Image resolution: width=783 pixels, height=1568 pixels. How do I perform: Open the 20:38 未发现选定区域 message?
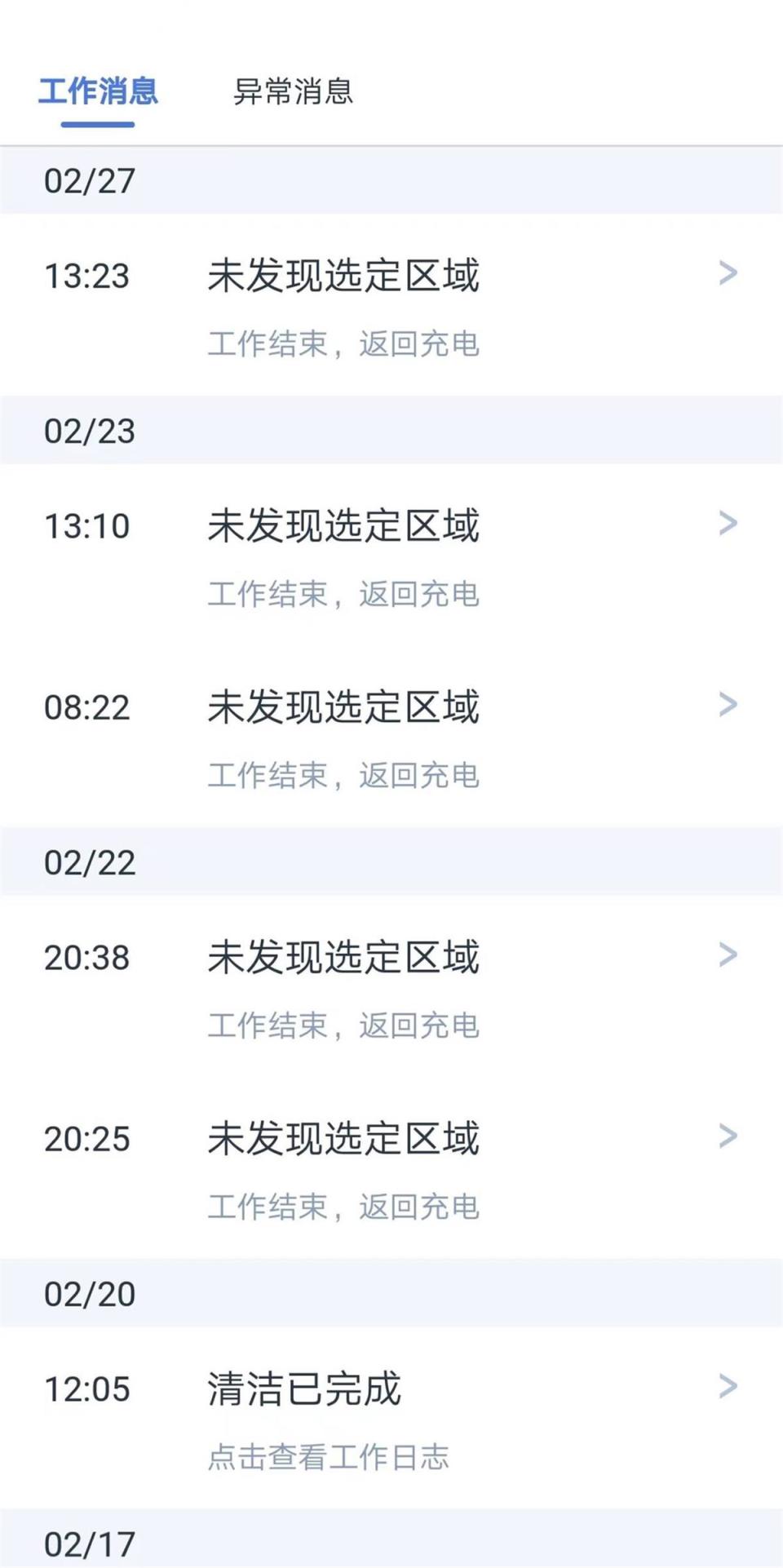pyautogui.click(x=391, y=987)
